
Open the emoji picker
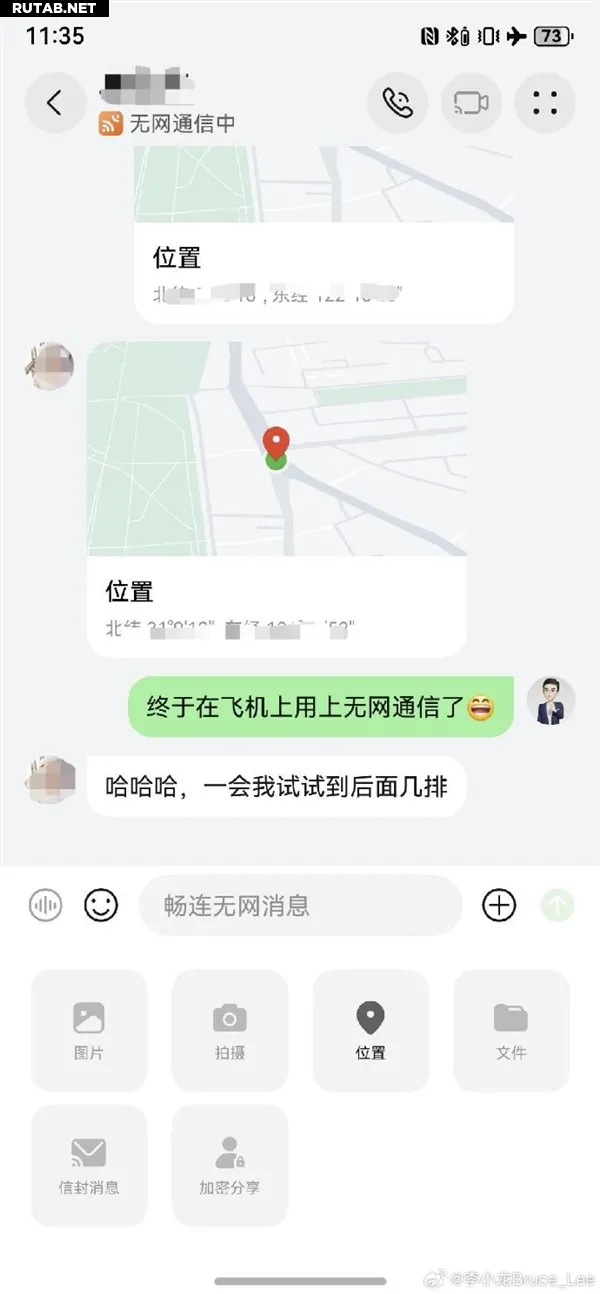[x=101, y=906]
